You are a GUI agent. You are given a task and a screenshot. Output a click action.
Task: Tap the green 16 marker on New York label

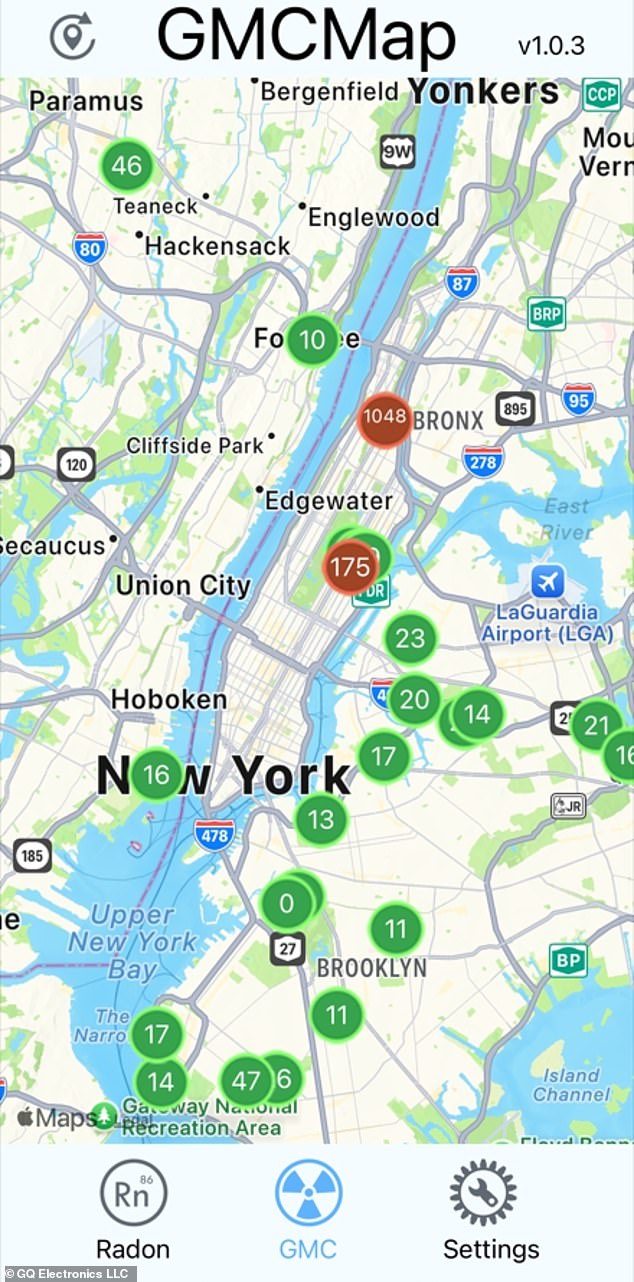tap(156, 775)
